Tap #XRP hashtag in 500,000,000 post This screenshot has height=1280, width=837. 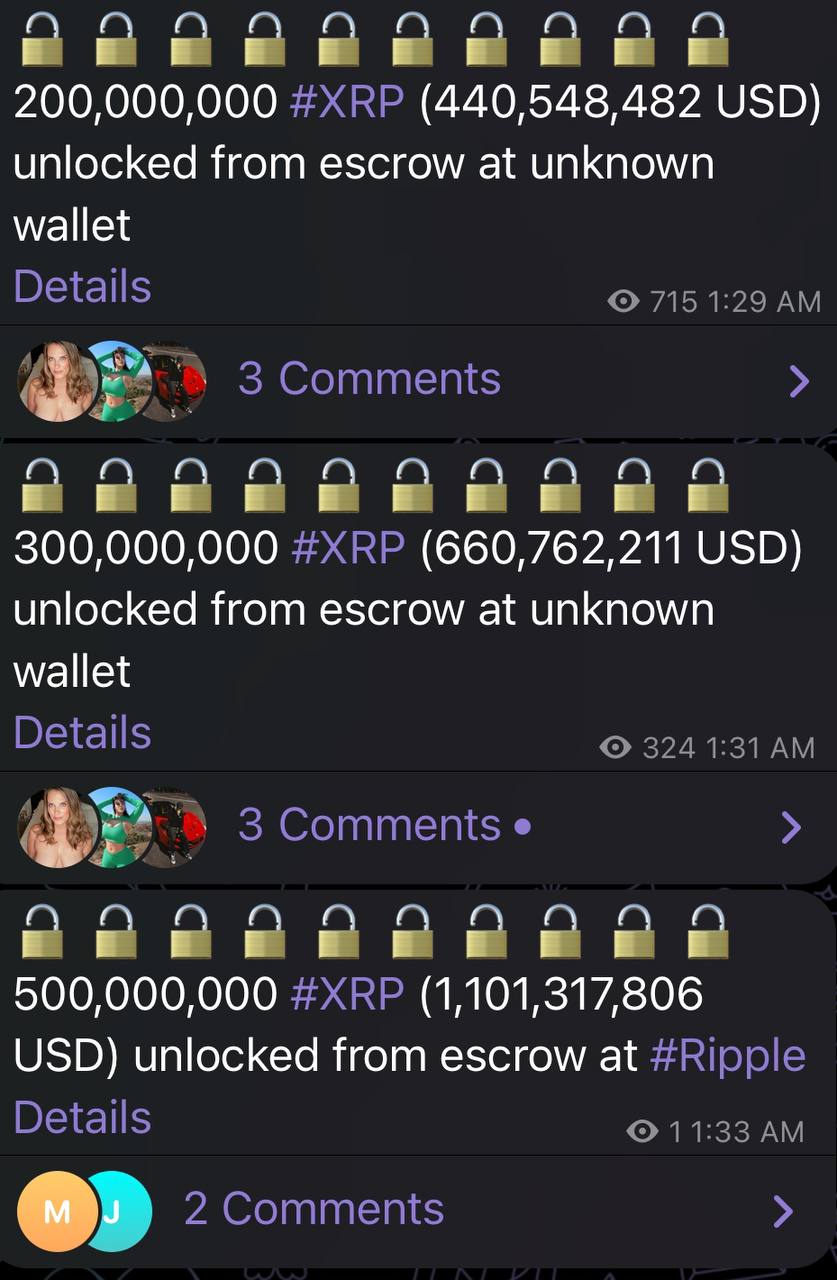coord(347,994)
